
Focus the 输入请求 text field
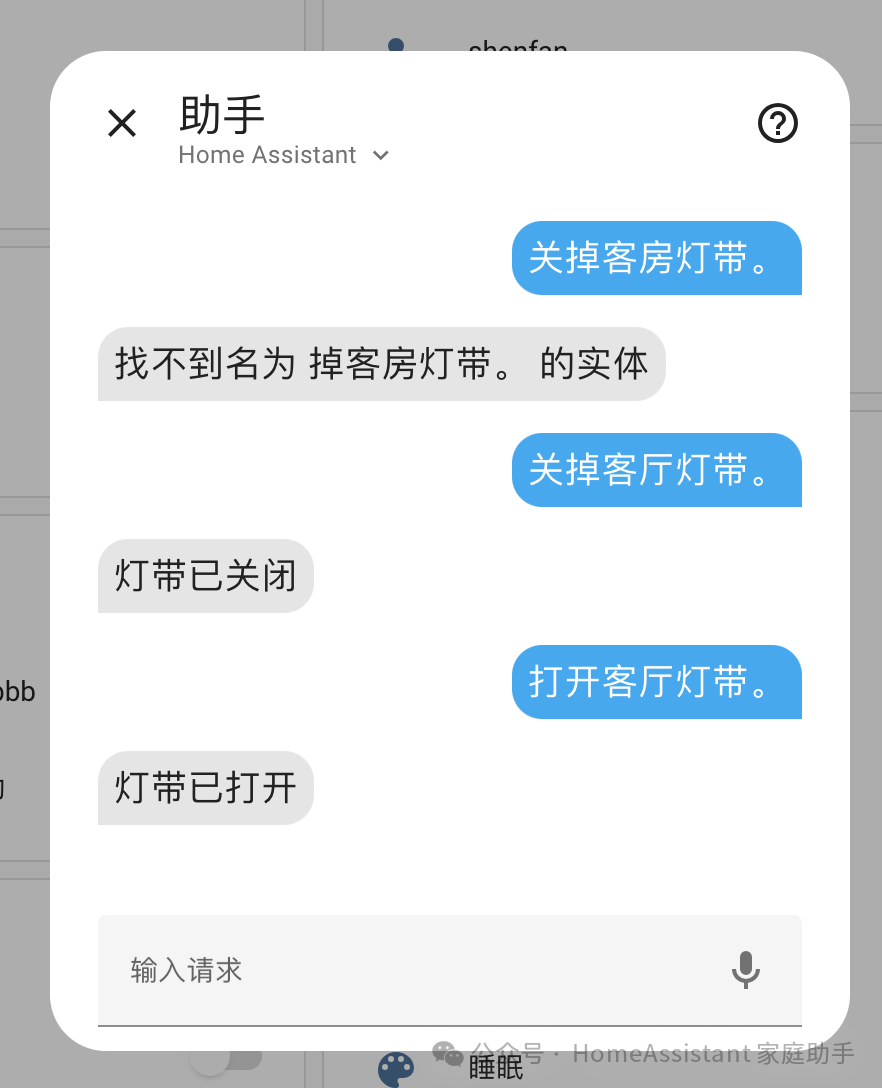click(410, 970)
